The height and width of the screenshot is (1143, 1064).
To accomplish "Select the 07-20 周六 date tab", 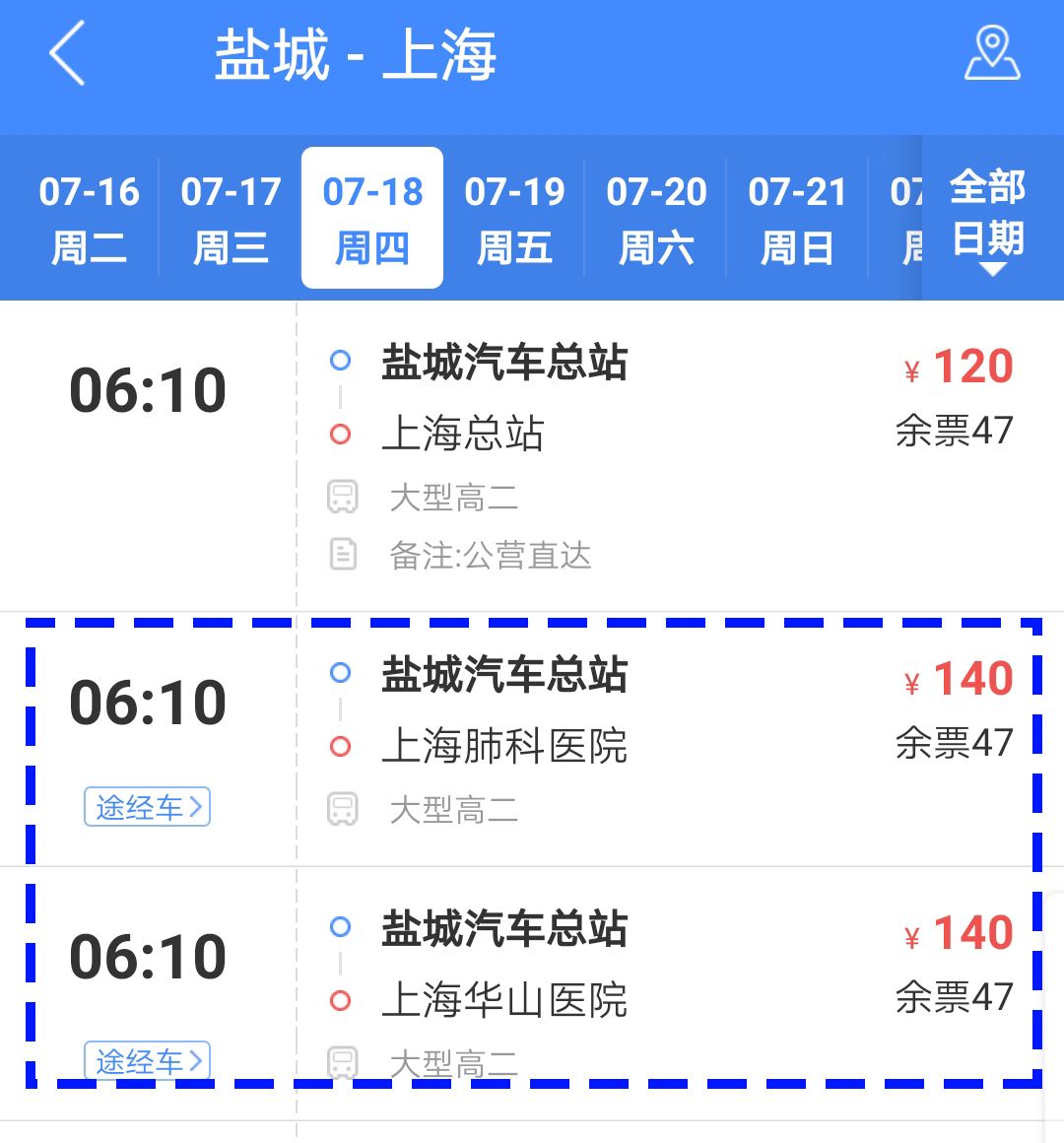I will coord(656,217).
